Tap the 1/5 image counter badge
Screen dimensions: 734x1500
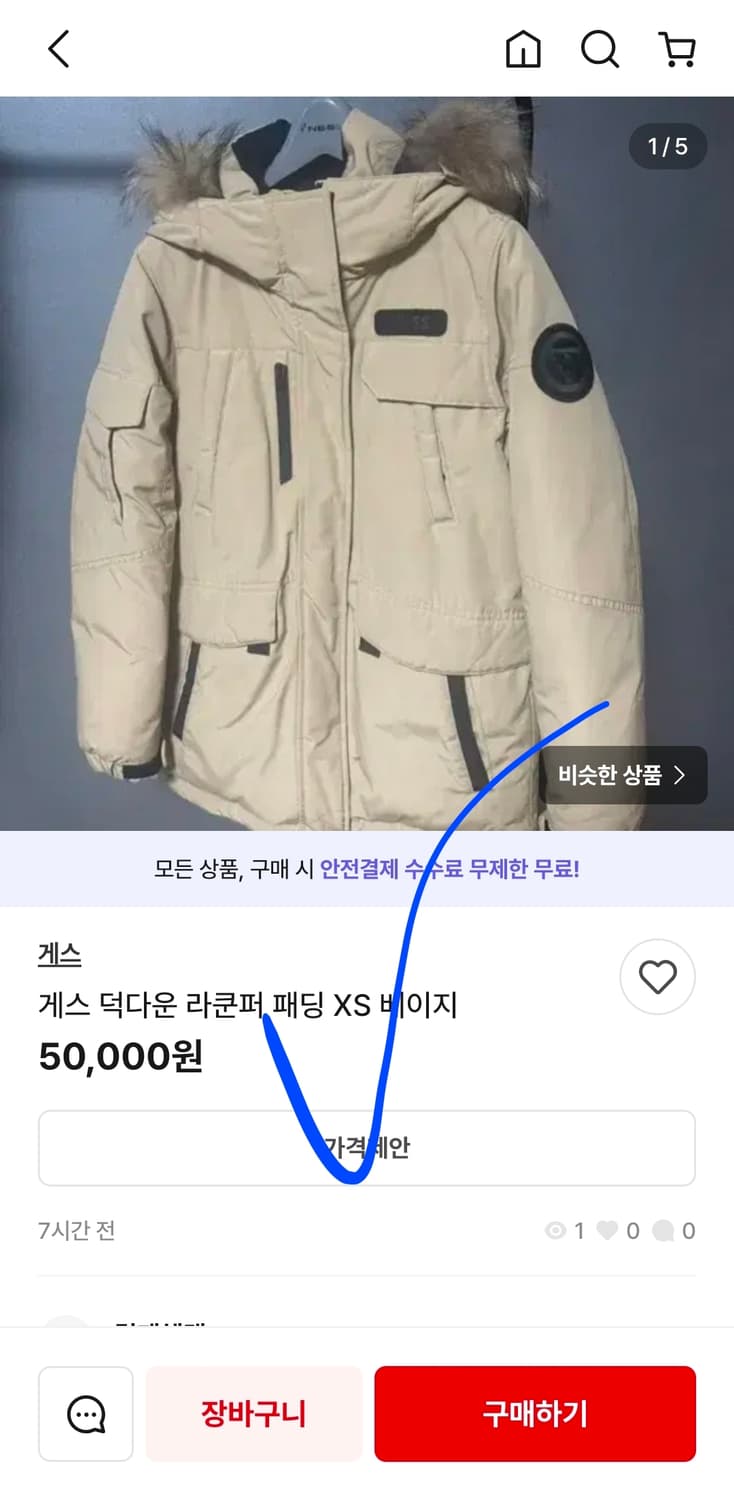(667, 146)
